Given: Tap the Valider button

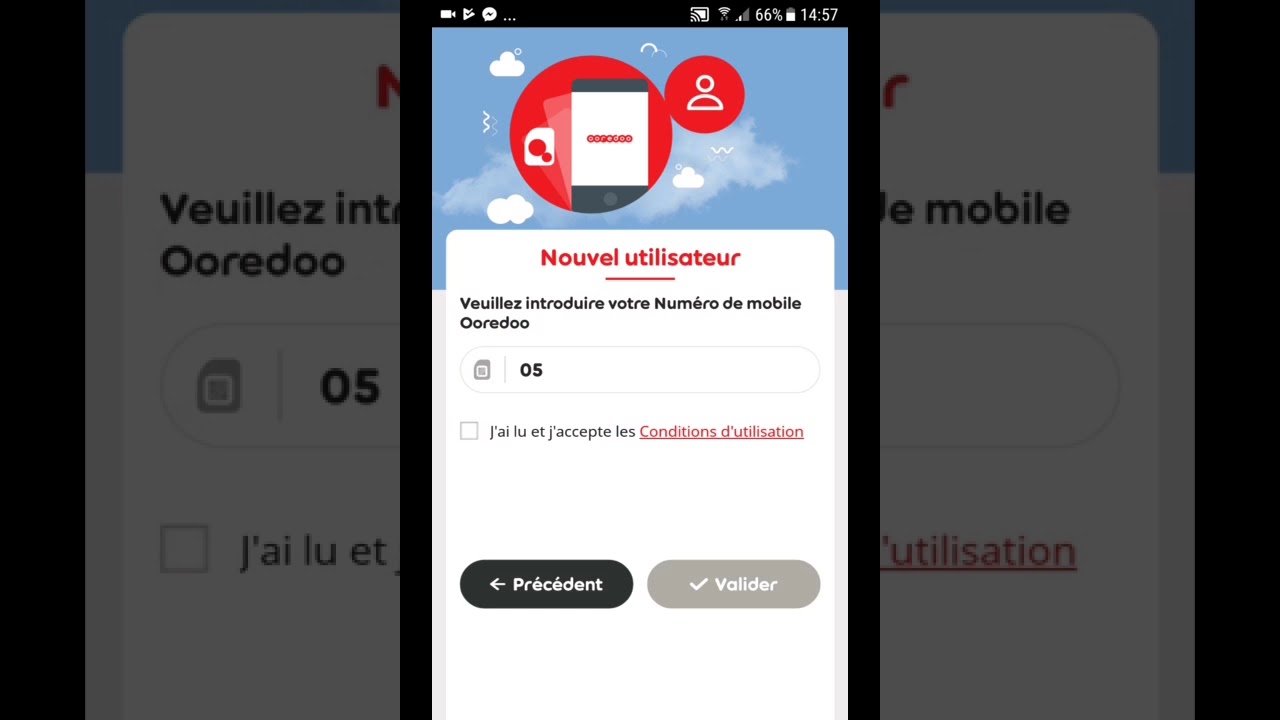Looking at the screenshot, I should tap(733, 584).
